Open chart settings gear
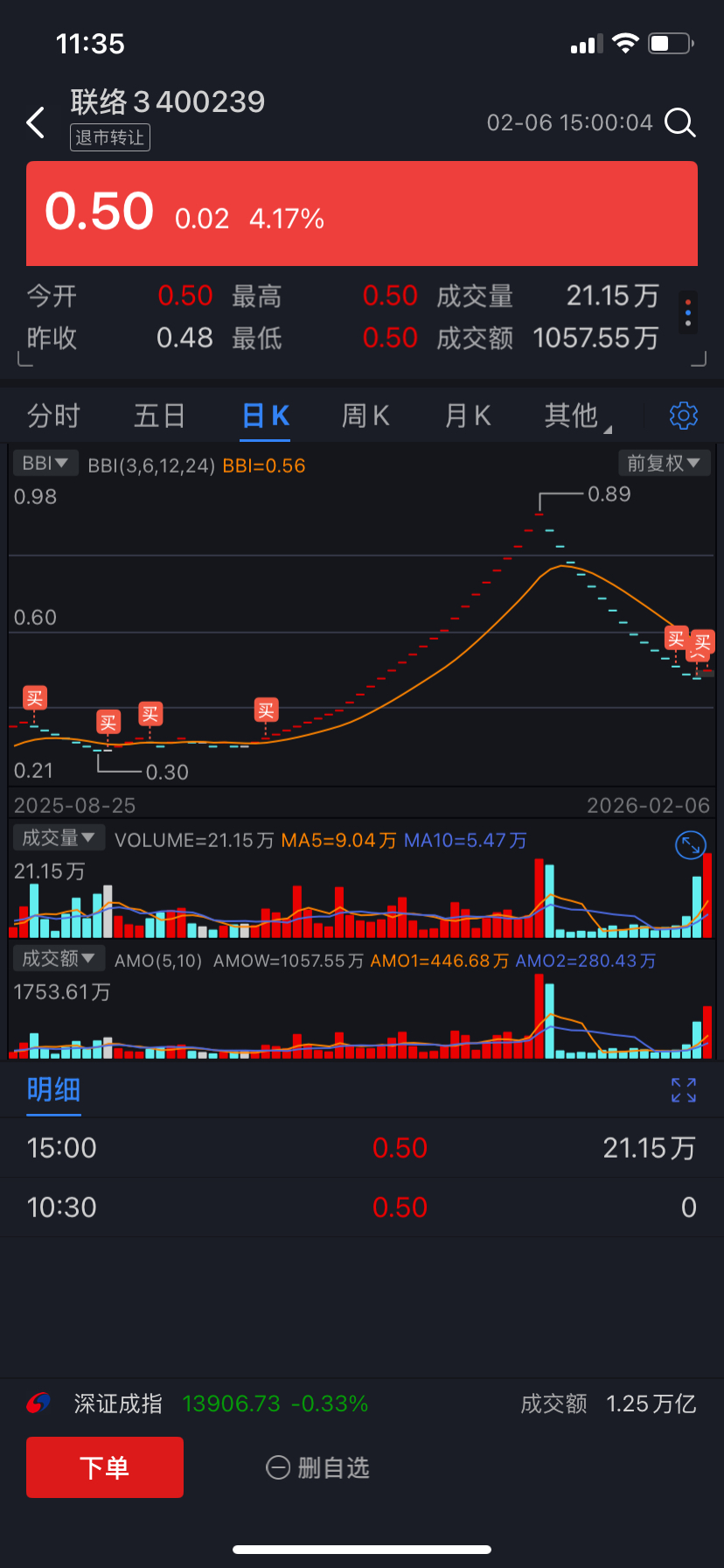This screenshot has width=724, height=1568. 683,416
